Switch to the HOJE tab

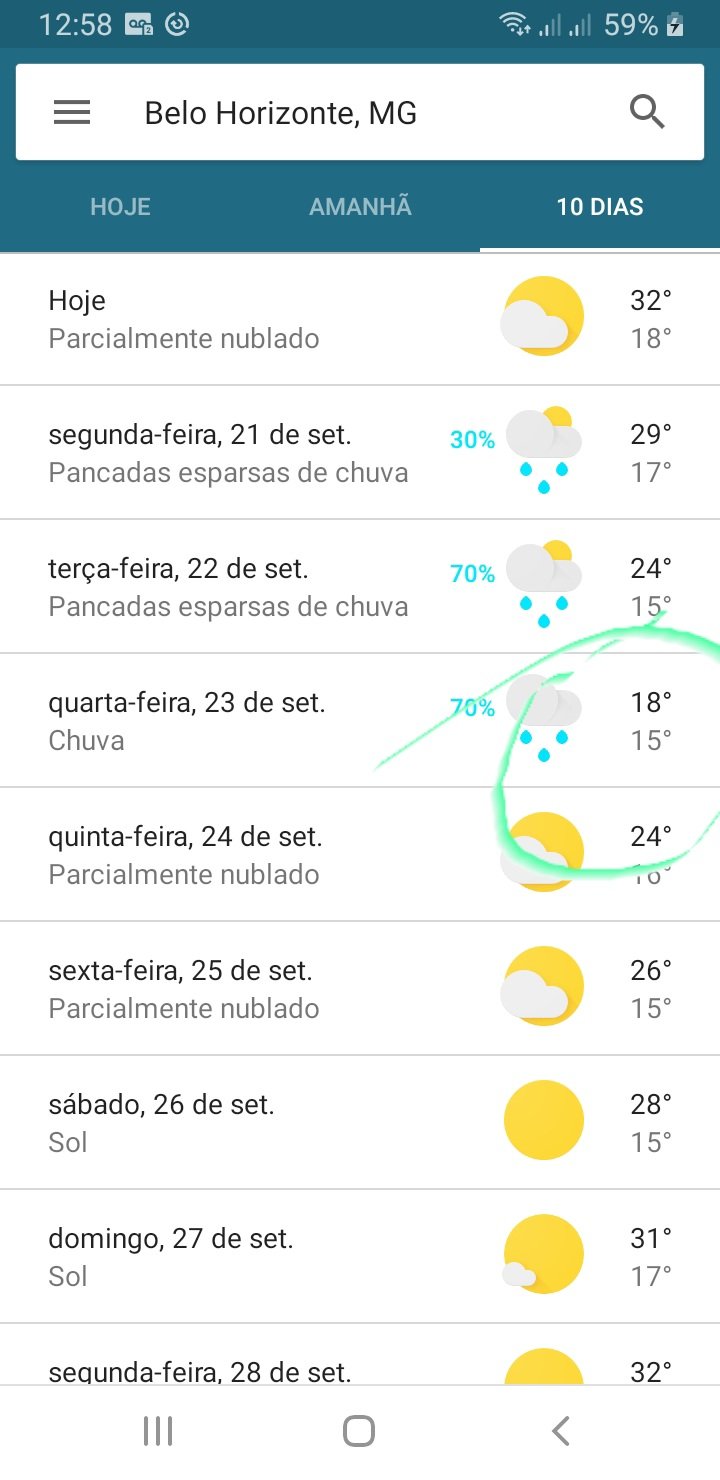click(x=120, y=207)
